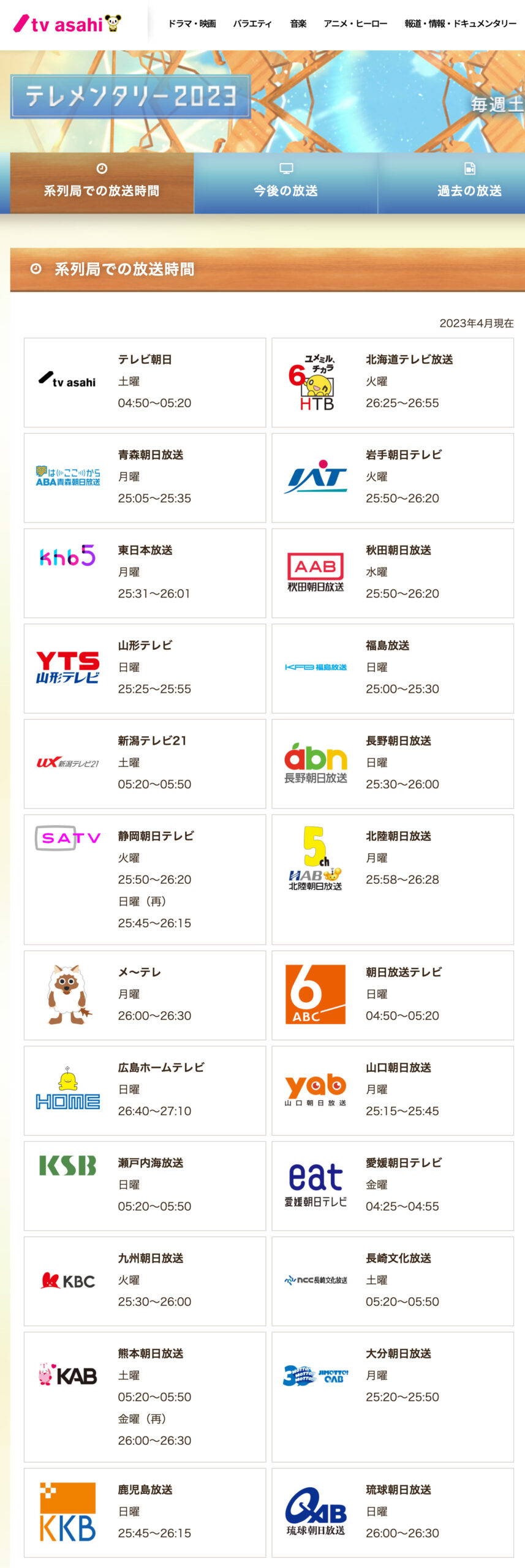Open the 長野朝日放送 station card
This screenshot has width=525, height=1568.
pyautogui.click(x=392, y=763)
